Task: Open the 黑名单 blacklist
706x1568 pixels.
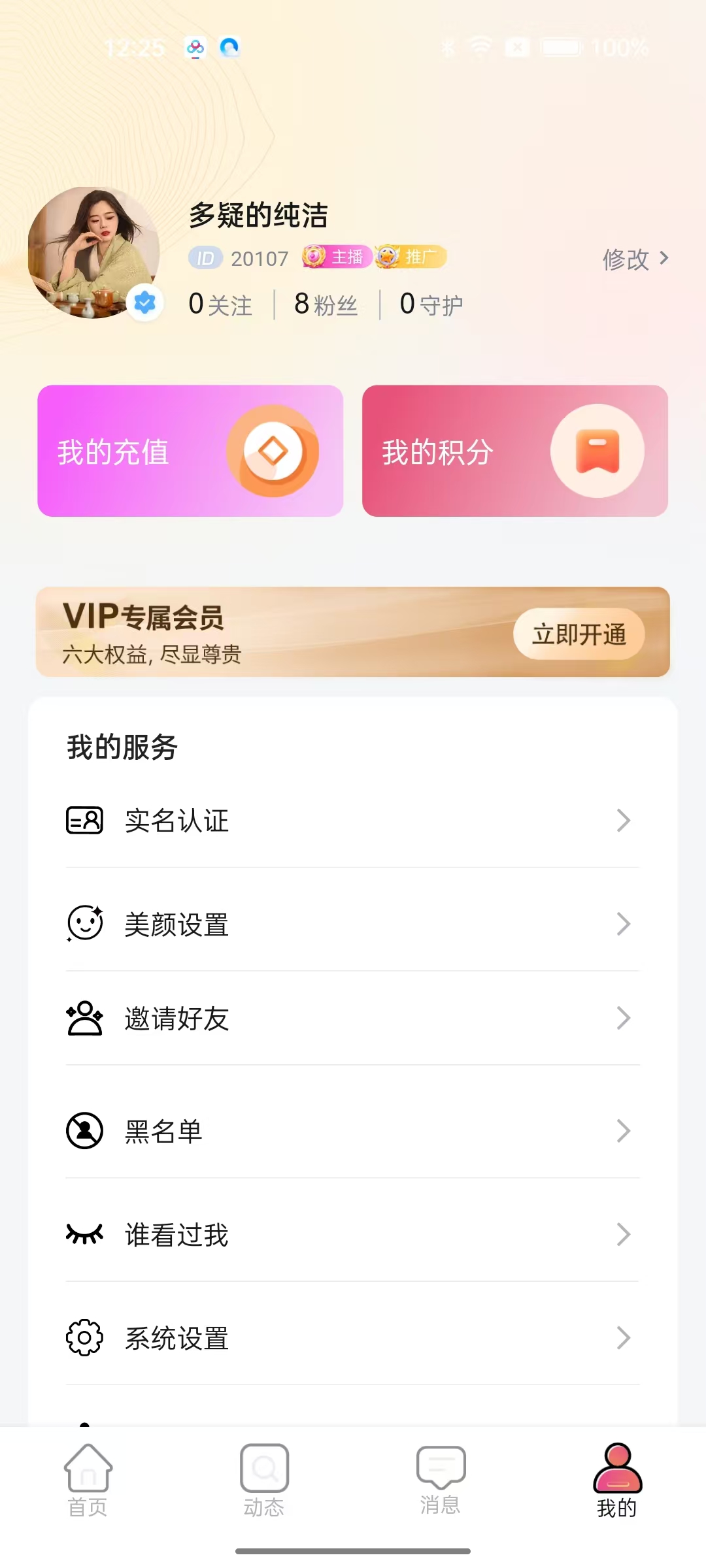Action: pyautogui.click(x=352, y=1131)
